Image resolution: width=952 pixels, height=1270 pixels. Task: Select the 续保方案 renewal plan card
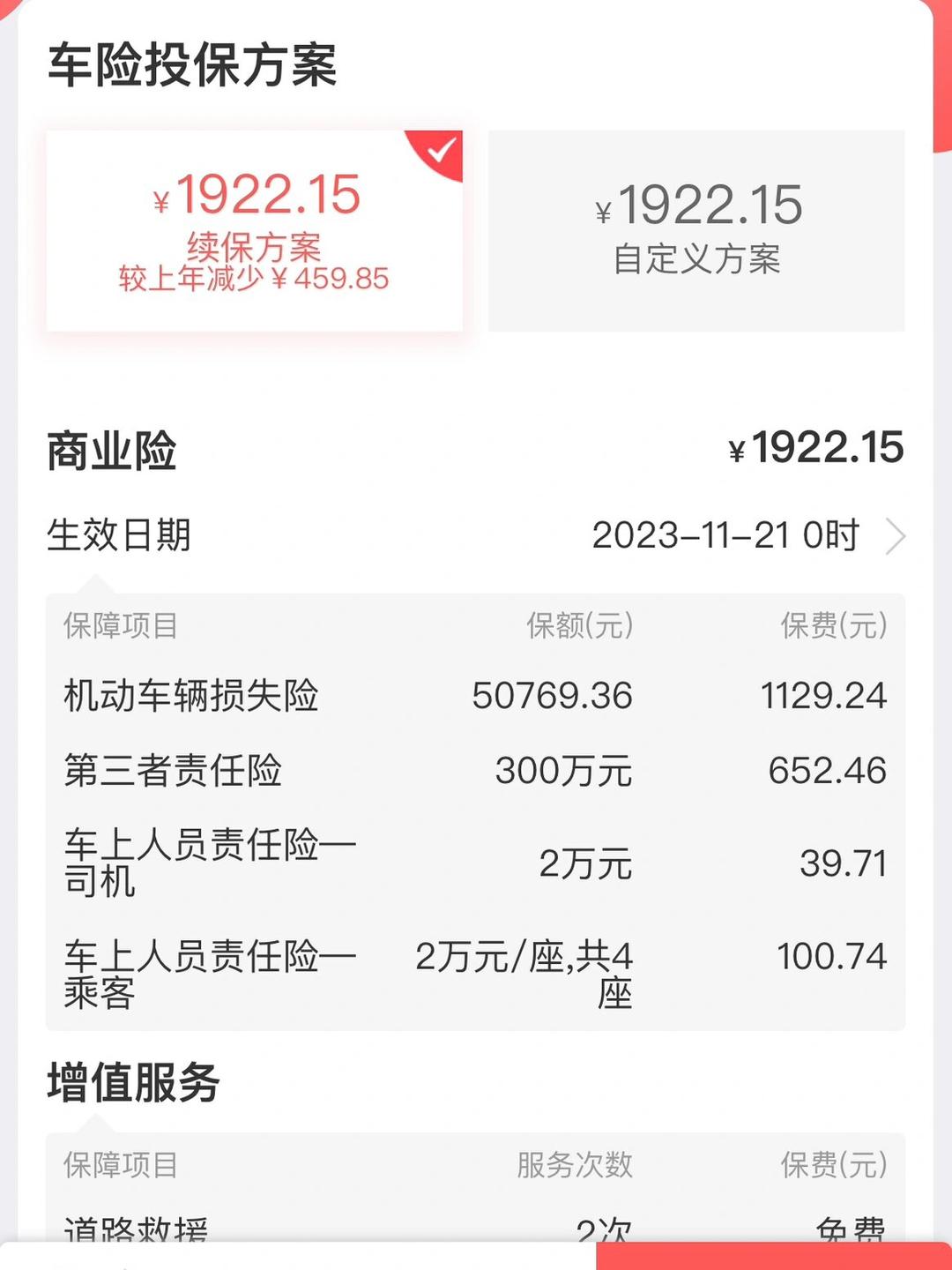pos(255,231)
